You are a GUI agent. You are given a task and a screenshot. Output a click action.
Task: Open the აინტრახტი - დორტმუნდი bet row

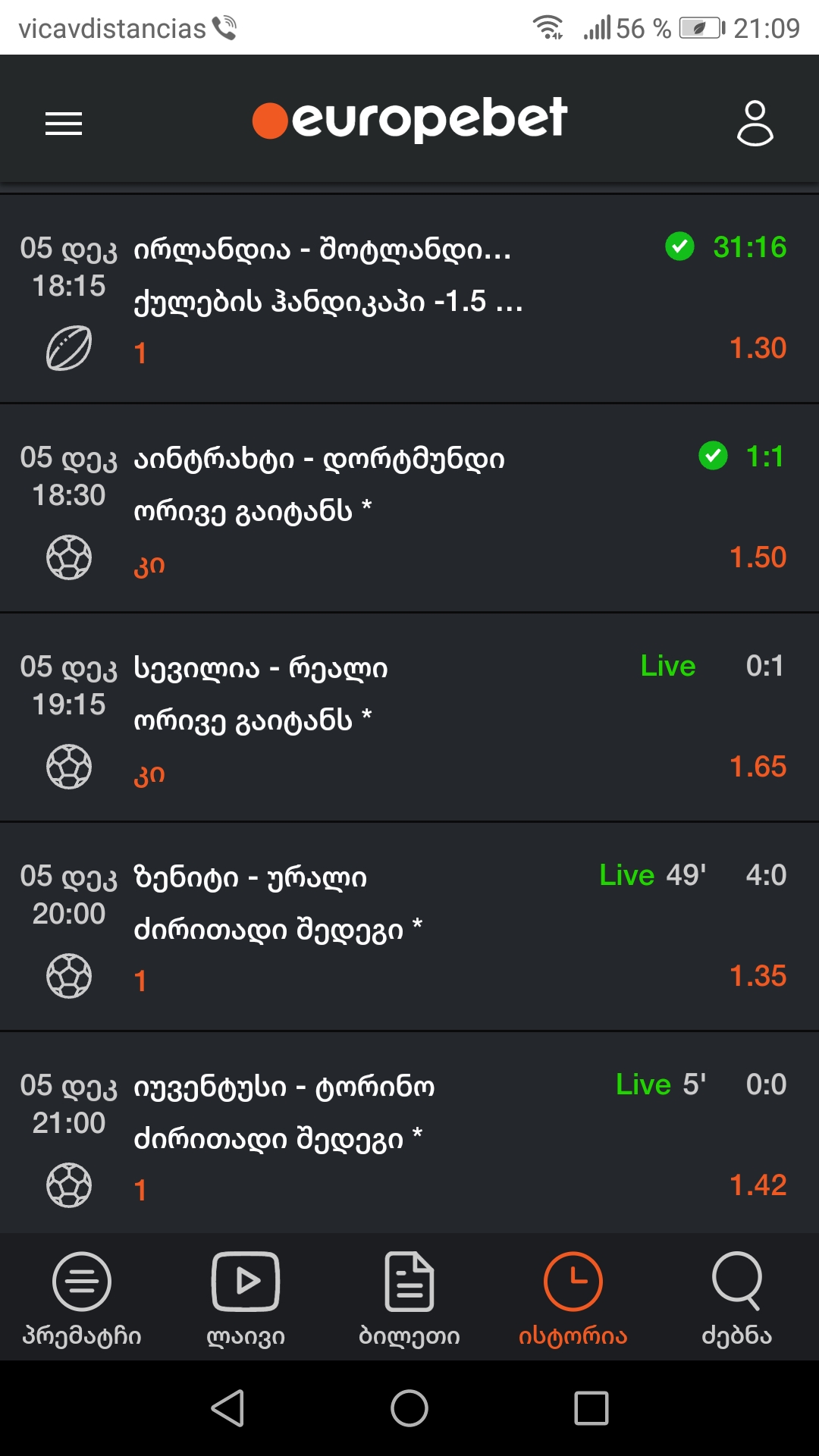[x=409, y=508]
